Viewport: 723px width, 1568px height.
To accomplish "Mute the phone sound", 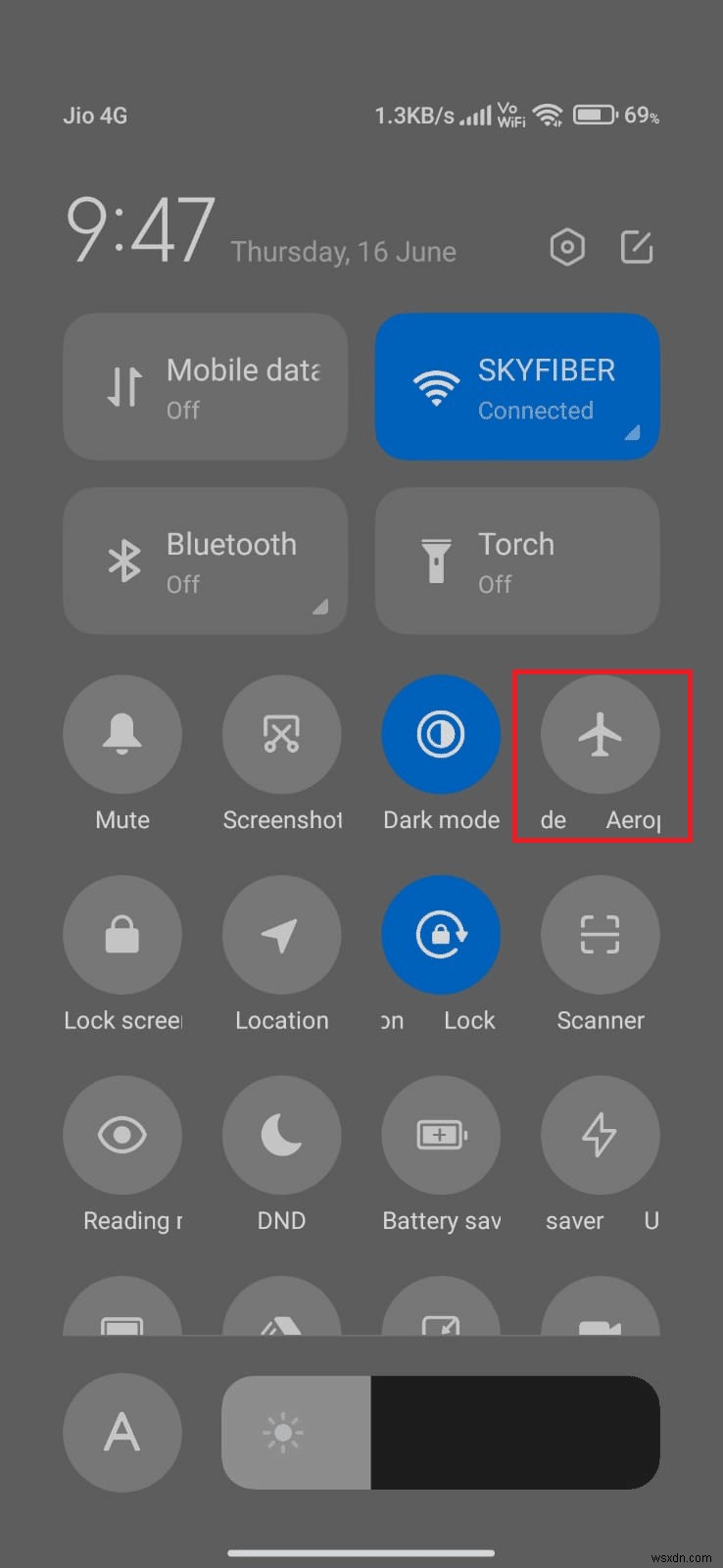I will click(x=122, y=734).
